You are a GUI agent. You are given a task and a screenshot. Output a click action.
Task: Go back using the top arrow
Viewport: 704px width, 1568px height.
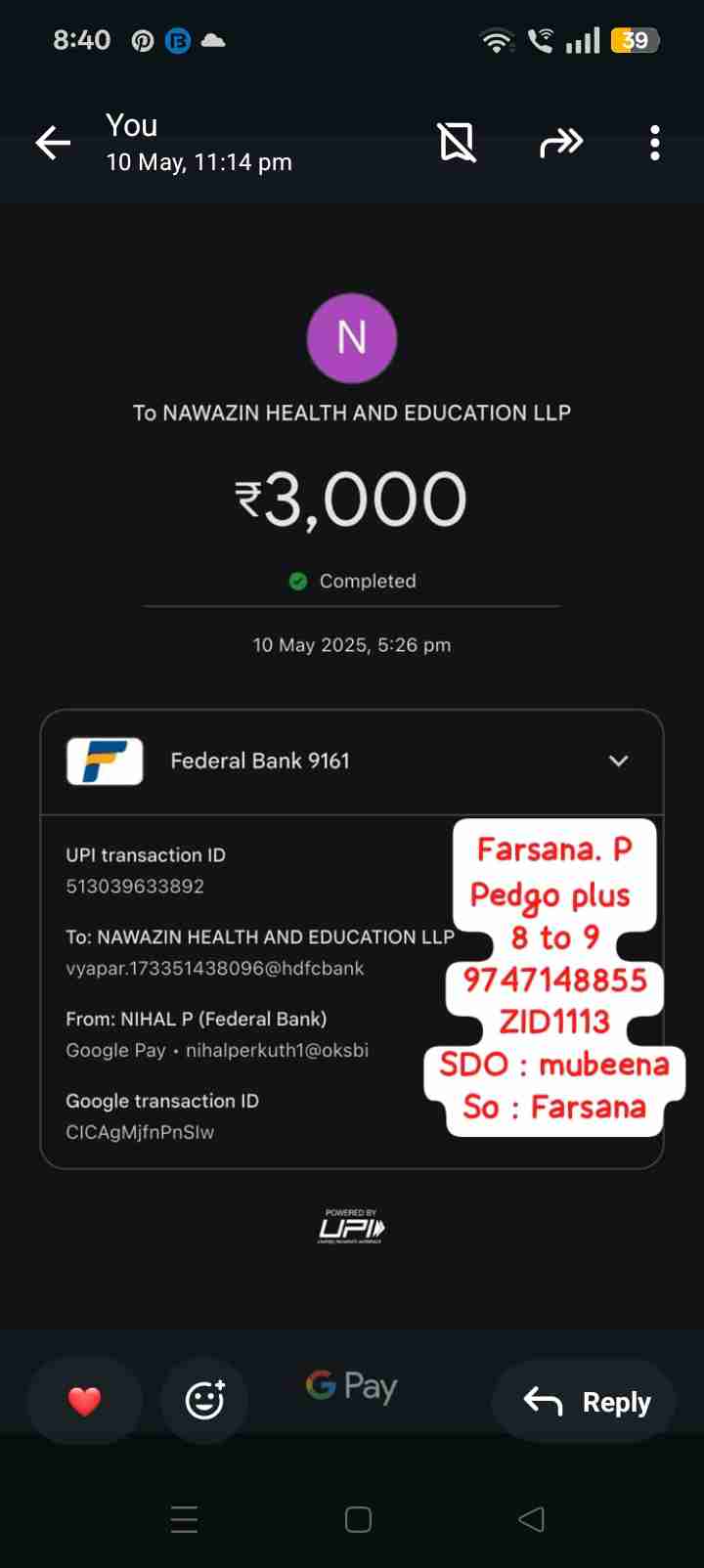(x=54, y=143)
